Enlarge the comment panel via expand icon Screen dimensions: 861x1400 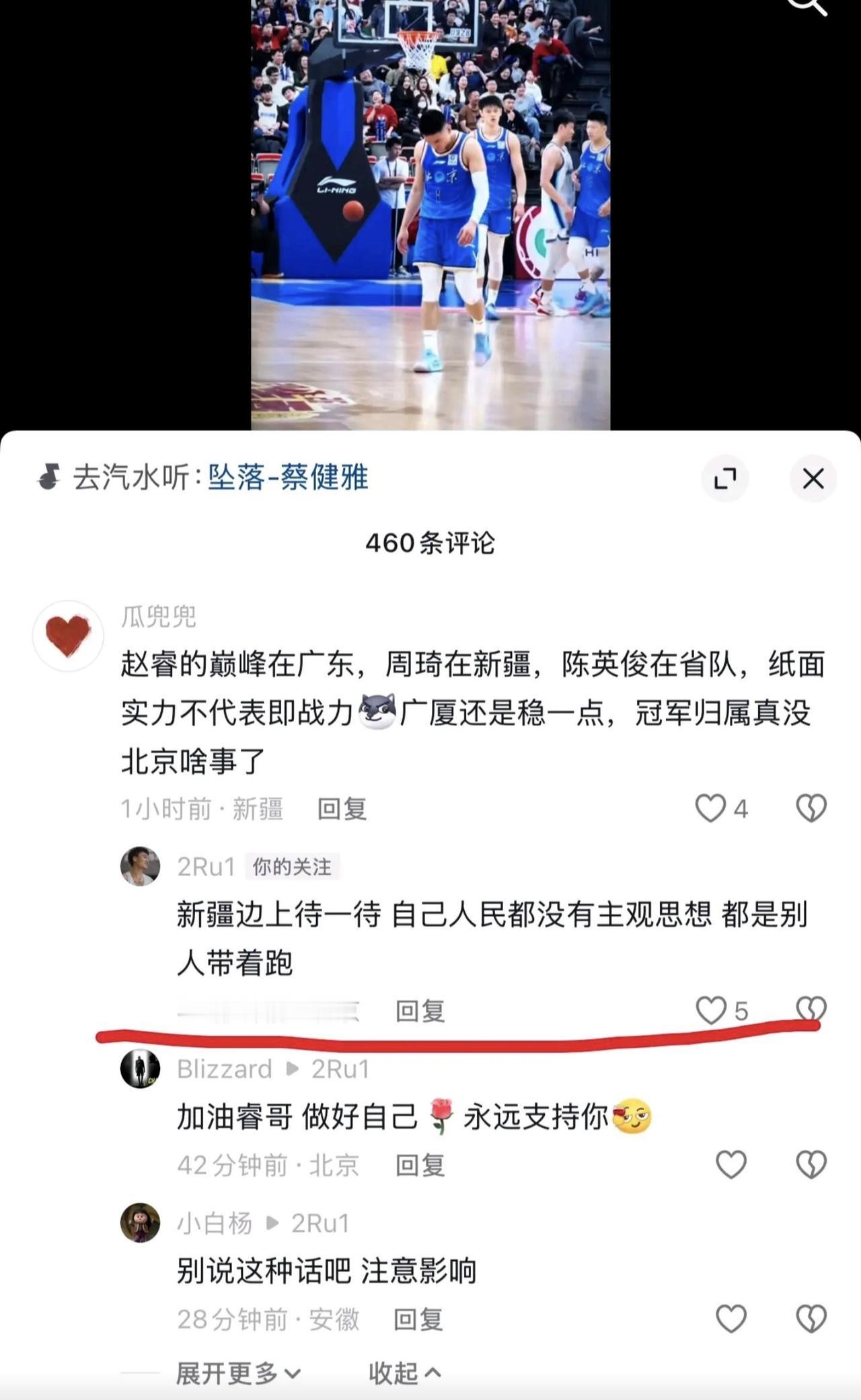725,479
